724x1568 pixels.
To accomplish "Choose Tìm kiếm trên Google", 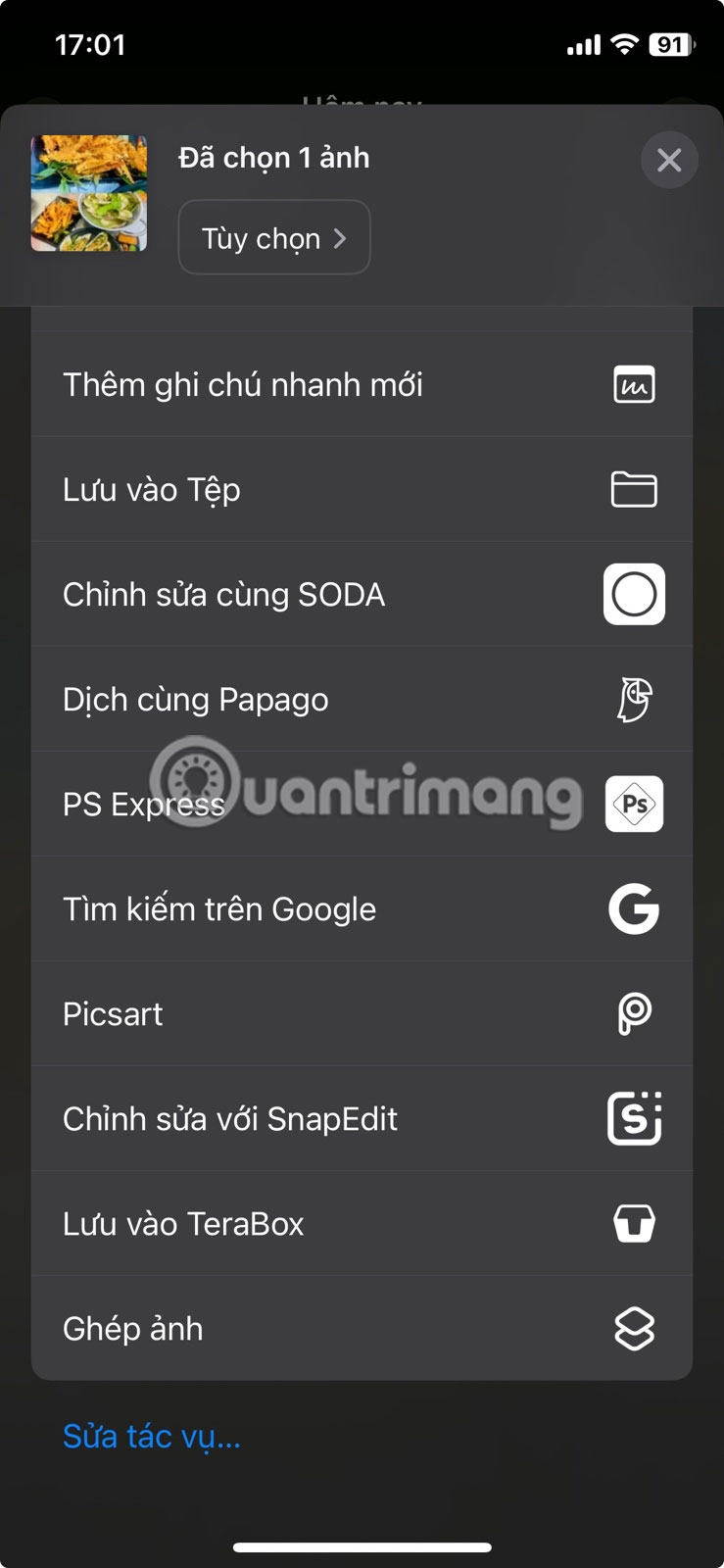I will click(x=362, y=909).
